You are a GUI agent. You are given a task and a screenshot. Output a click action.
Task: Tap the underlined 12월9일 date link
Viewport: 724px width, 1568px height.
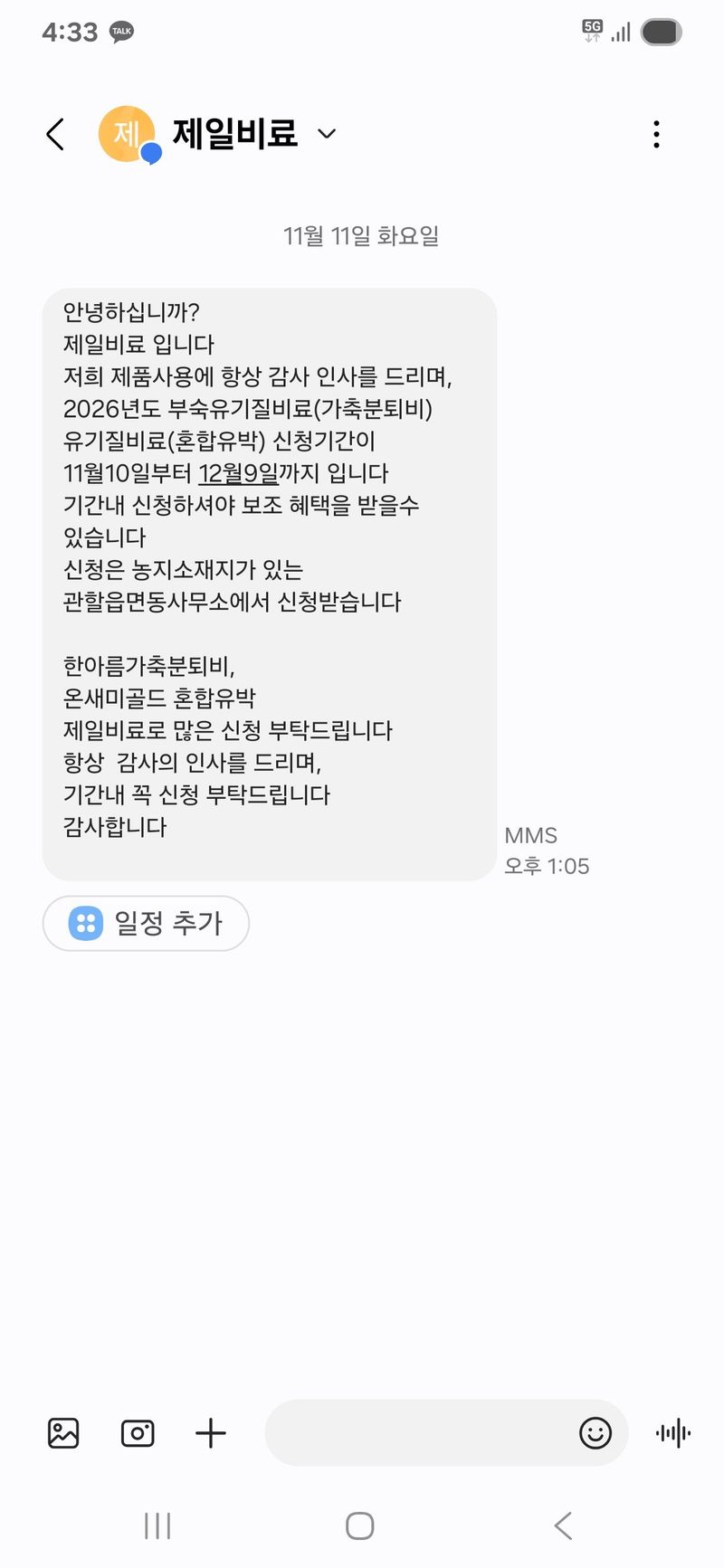click(x=238, y=473)
